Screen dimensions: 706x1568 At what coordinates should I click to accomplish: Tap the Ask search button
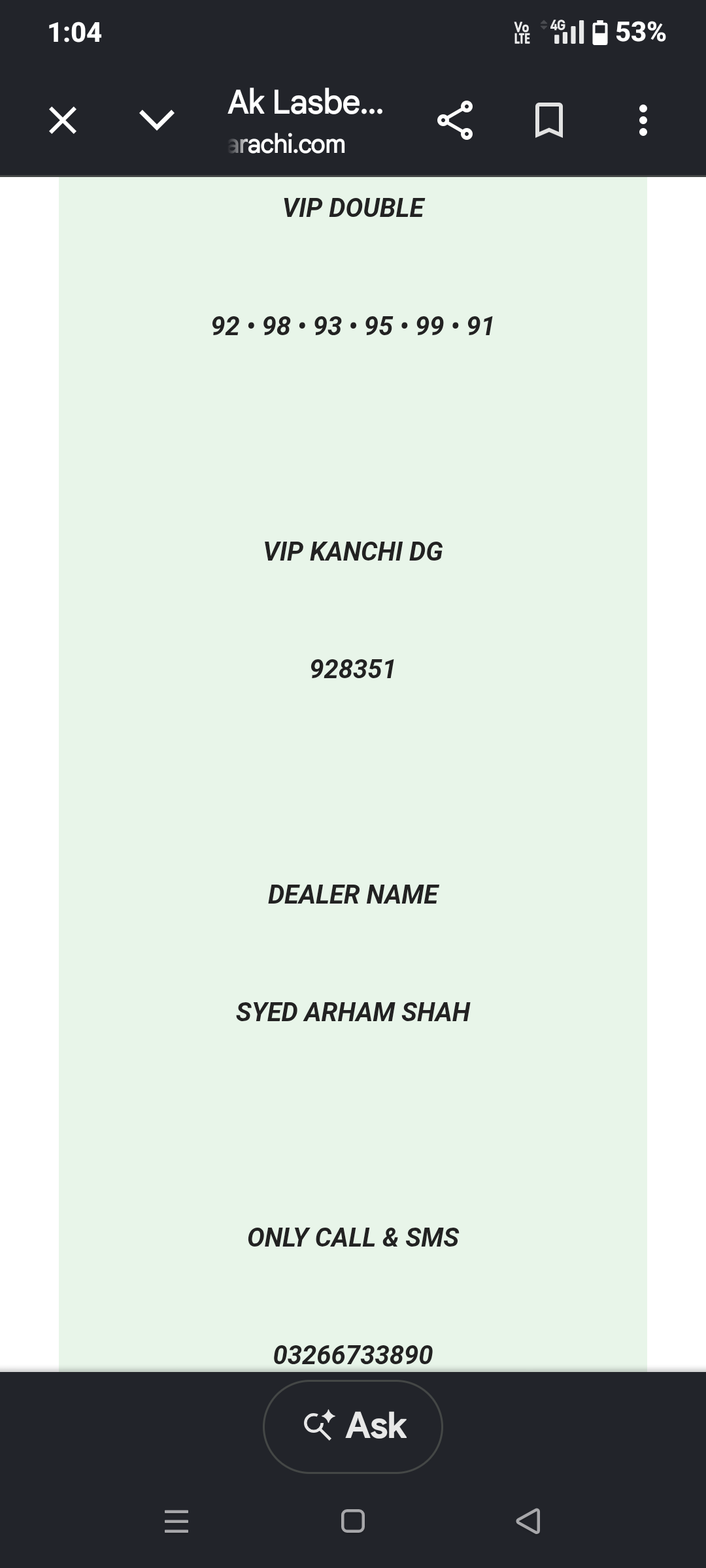(353, 1427)
